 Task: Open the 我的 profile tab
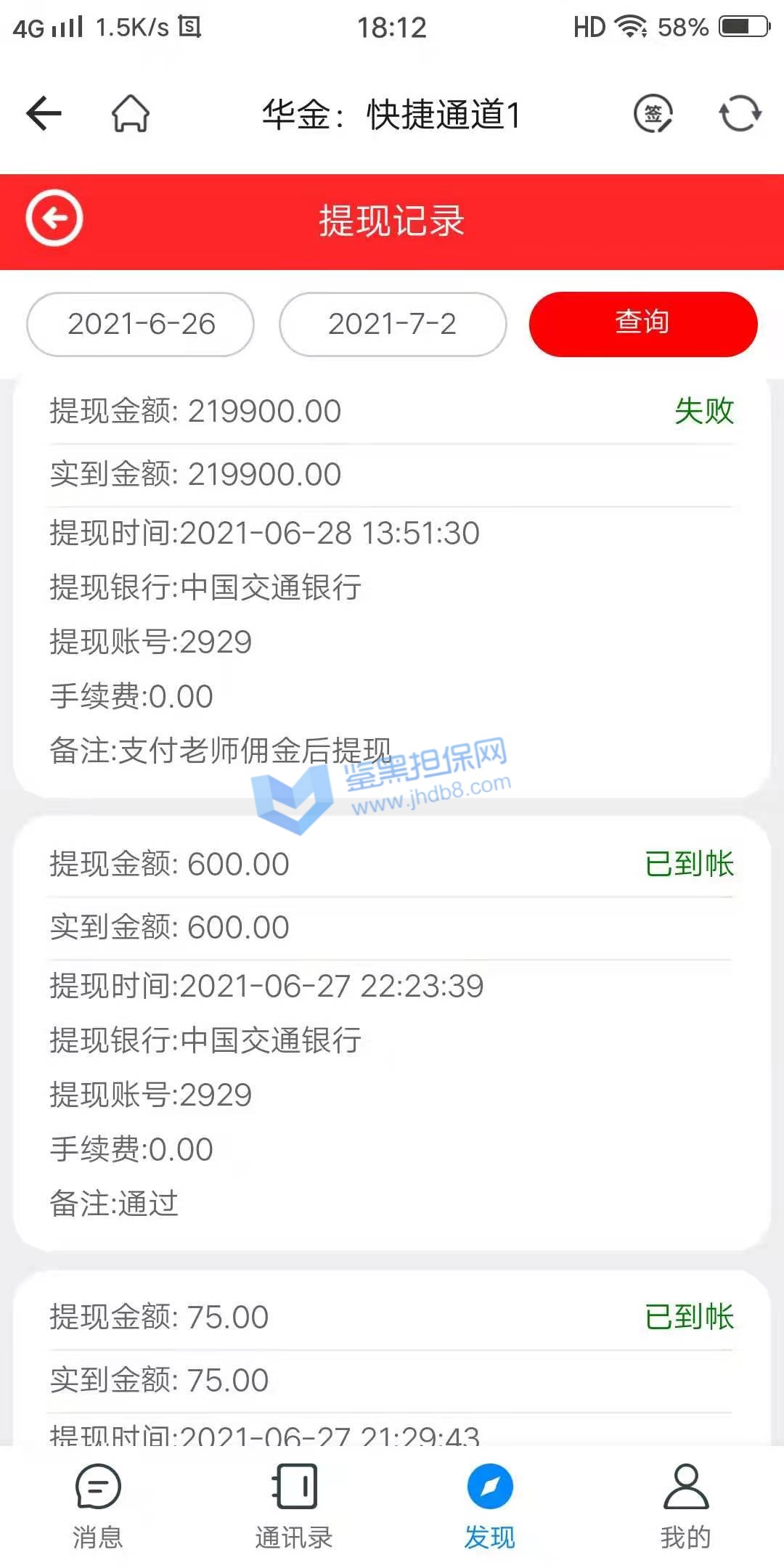(685, 1507)
